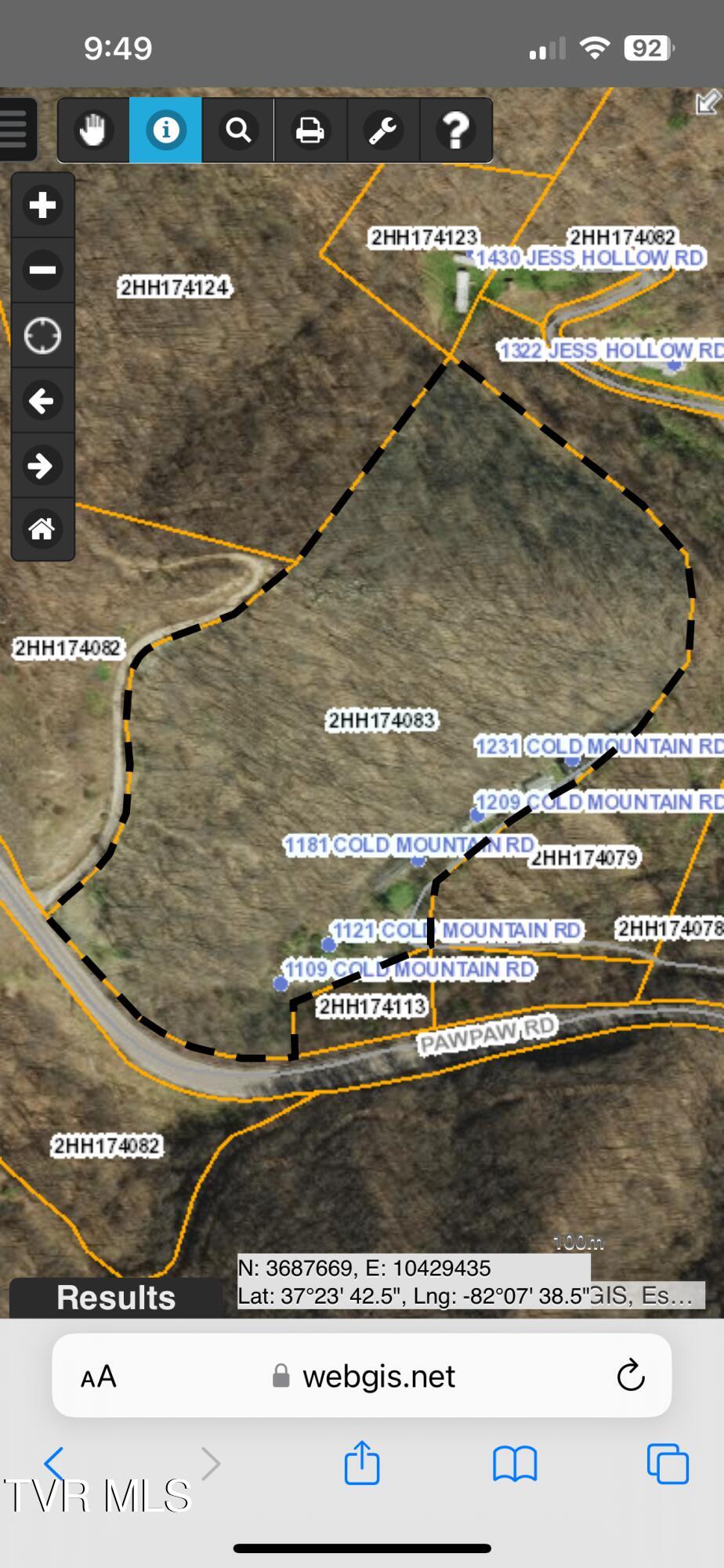Screen dimensions: 724x1568
Task: Select the pan hand tool
Action: [93, 130]
